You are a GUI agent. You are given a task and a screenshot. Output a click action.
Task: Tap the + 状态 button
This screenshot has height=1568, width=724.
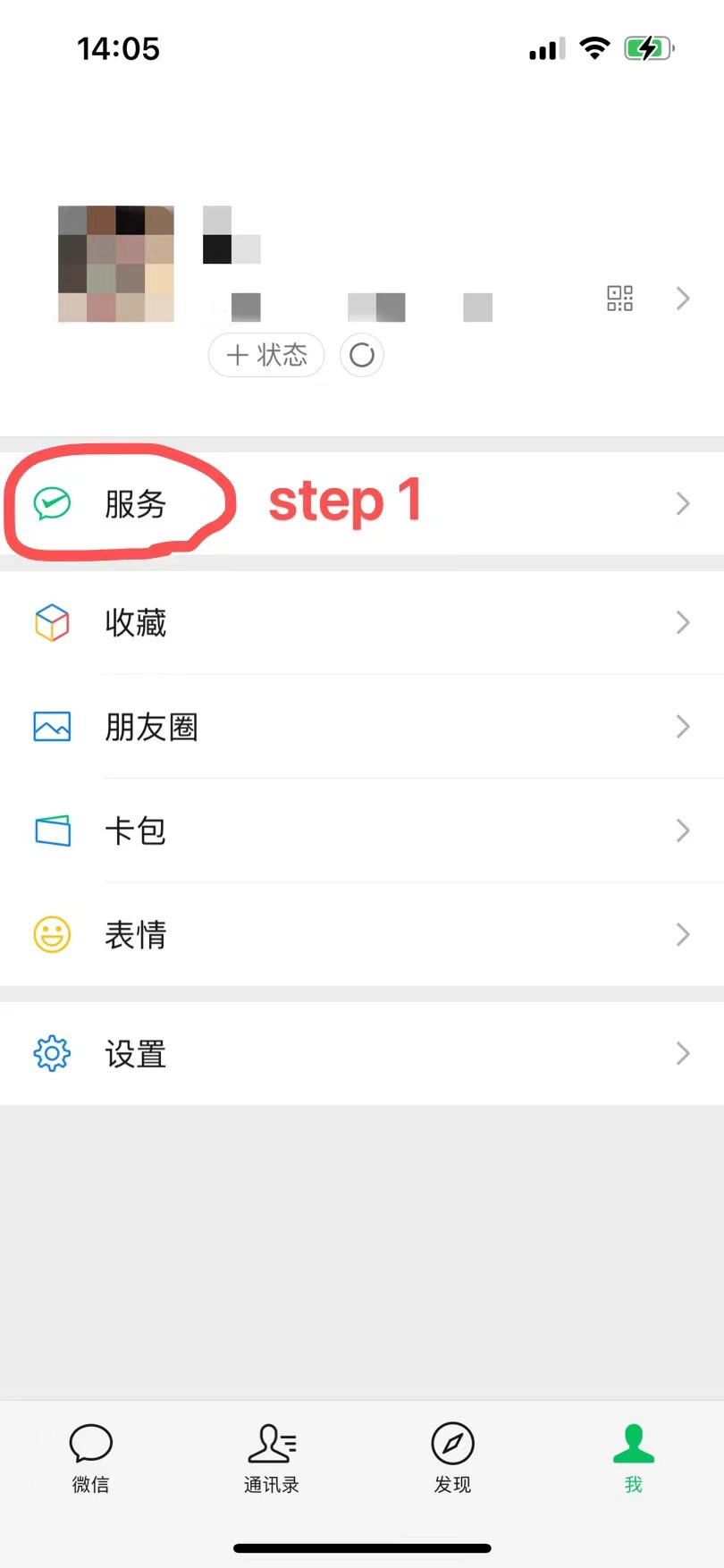point(266,356)
